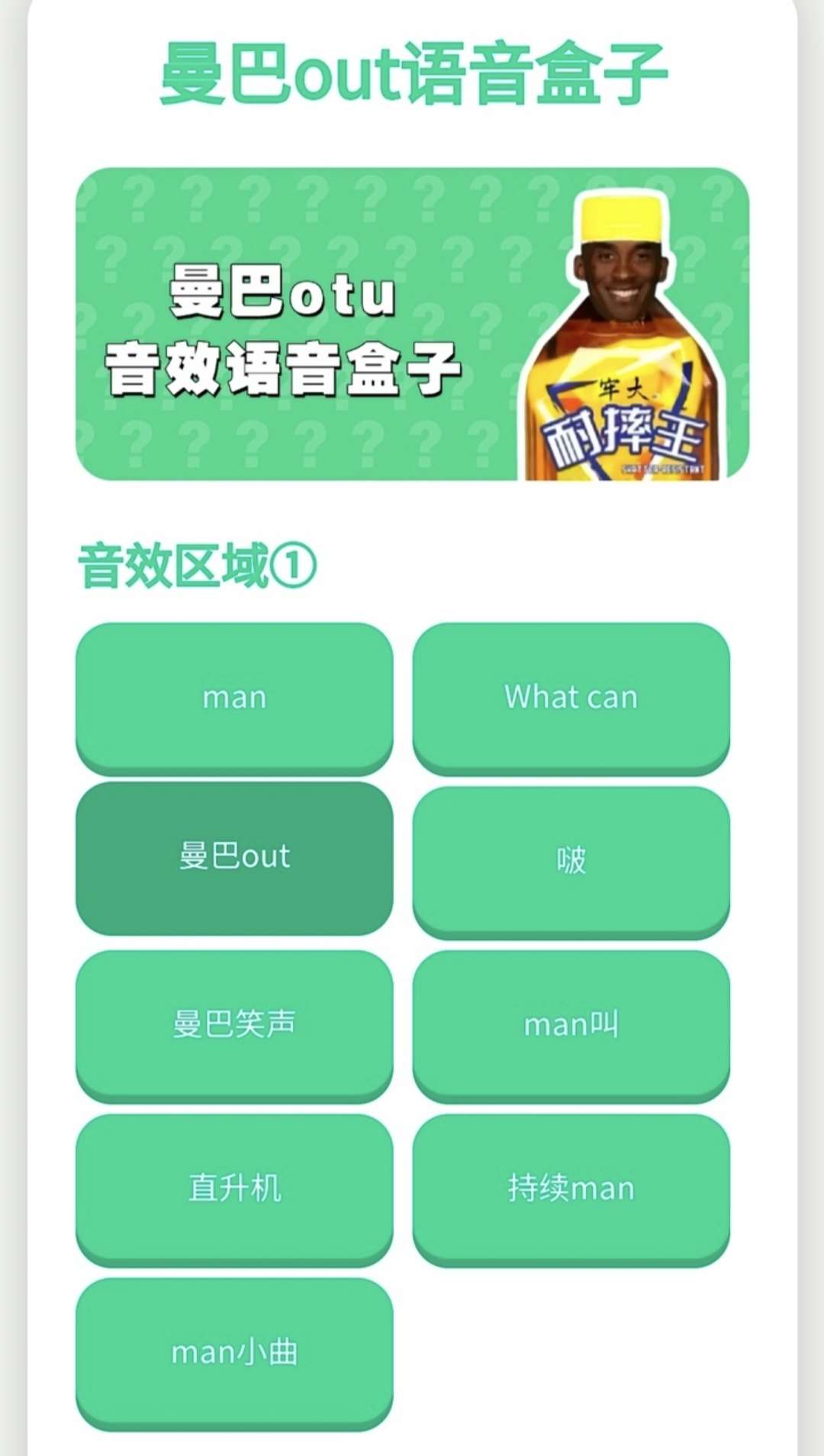This screenshot has height=1456, width=824.
Task: Tap the "What can" sound button
Action: (x=571, y=697)
